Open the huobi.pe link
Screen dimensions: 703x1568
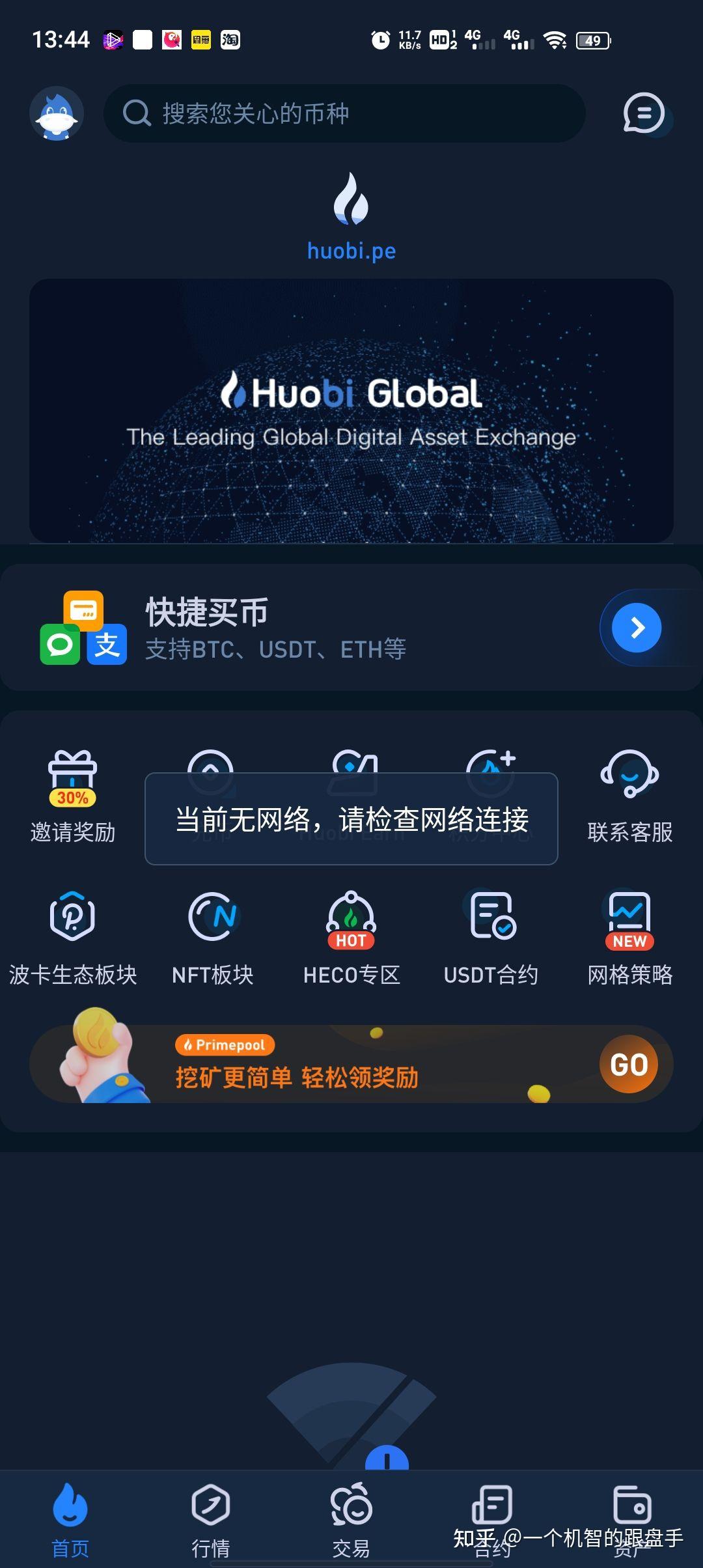(x=351, y=250)
